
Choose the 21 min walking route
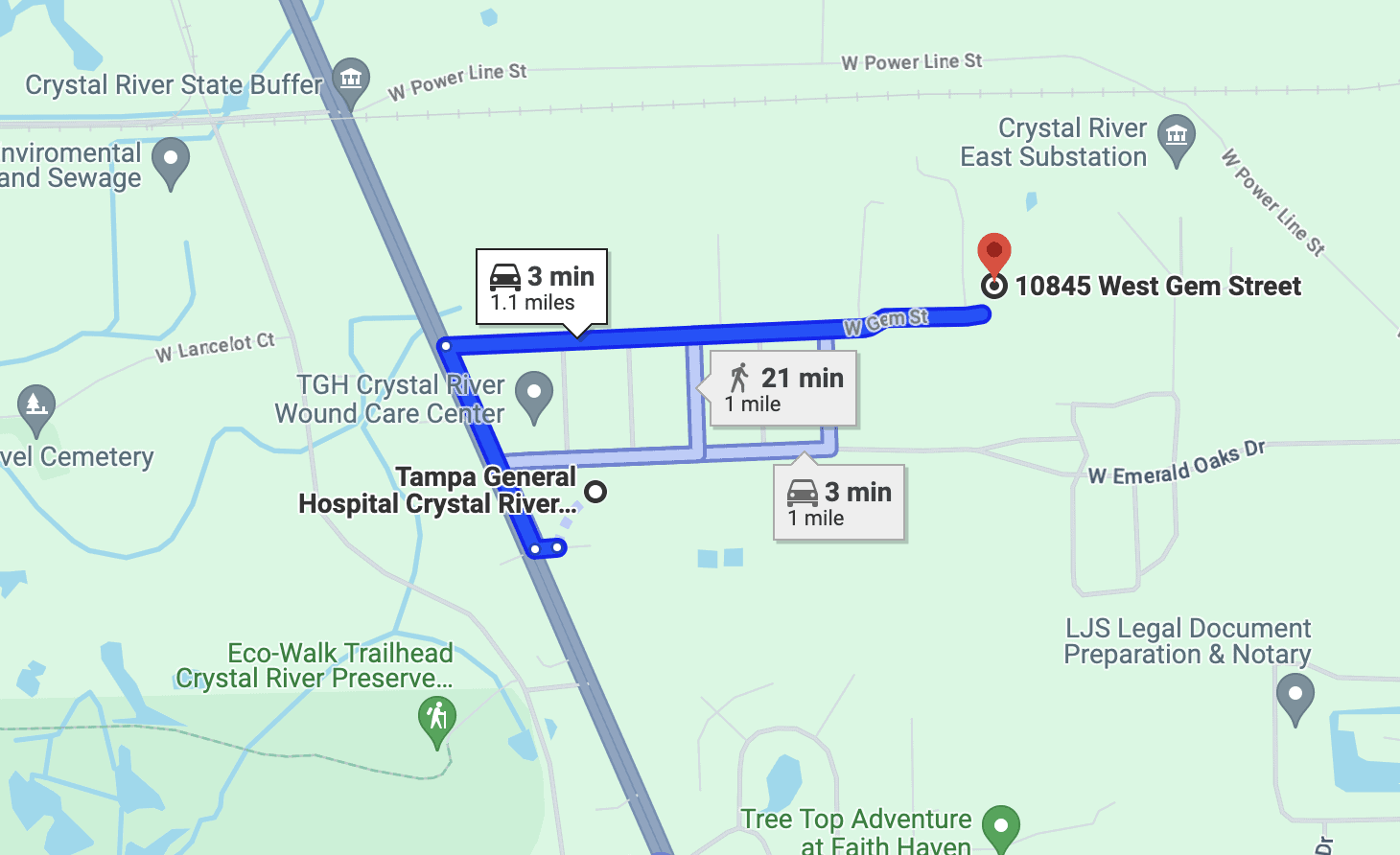(783, 388)
